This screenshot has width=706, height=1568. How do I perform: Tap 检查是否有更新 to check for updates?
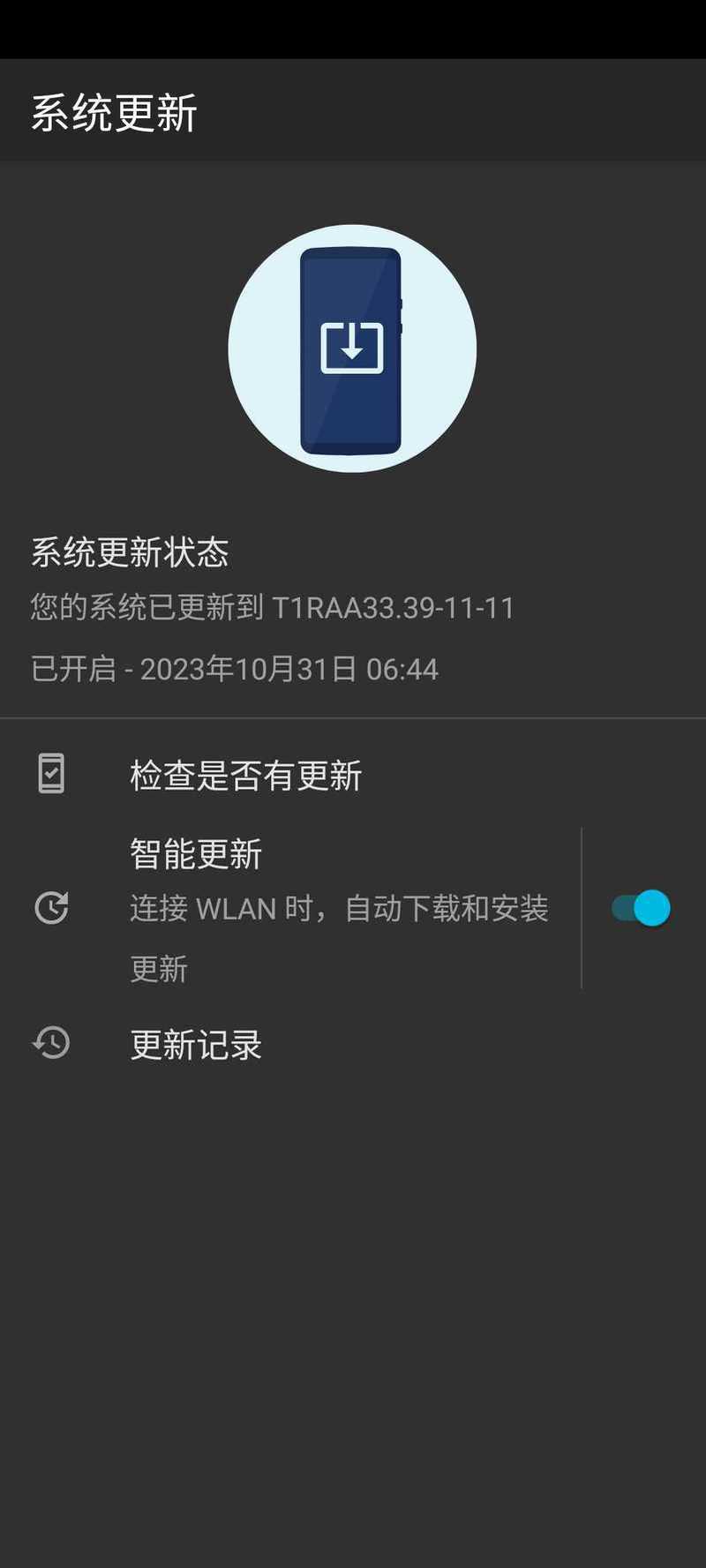[x=353, y=775]
